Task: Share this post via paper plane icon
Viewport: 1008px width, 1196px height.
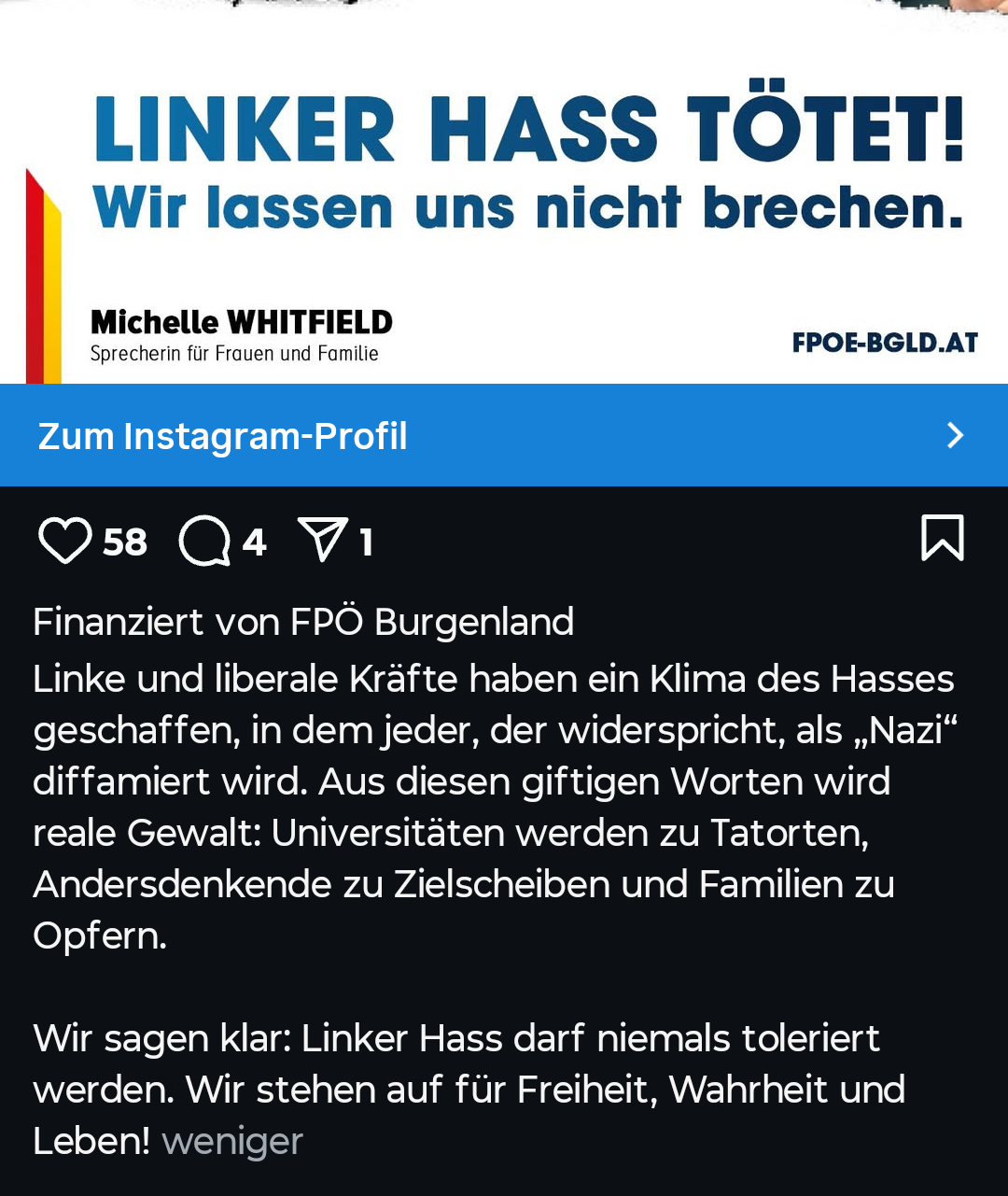Action: tap(323, 540)
